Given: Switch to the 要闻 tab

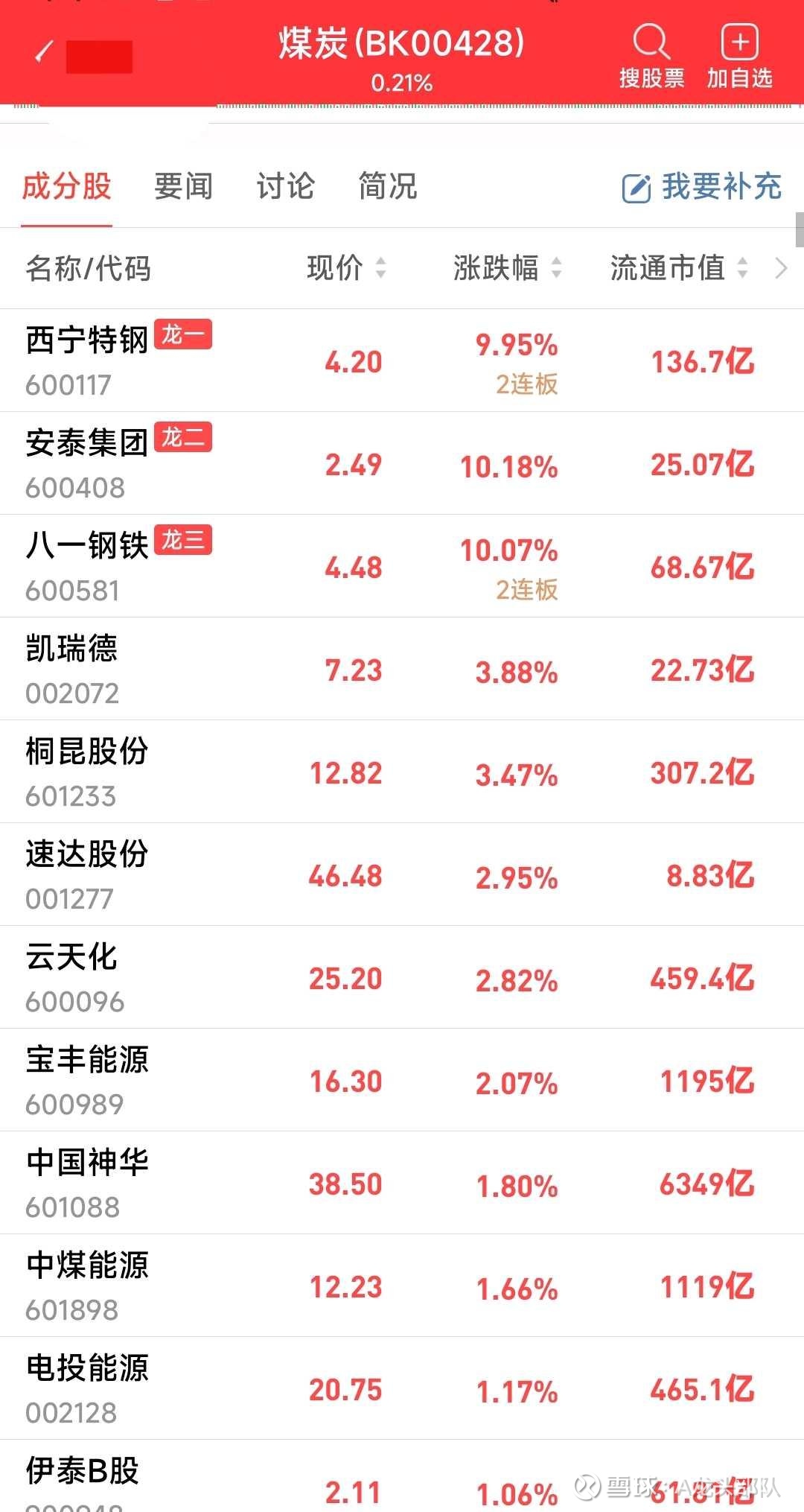Looking at the screenshot, I should (183, 186).
